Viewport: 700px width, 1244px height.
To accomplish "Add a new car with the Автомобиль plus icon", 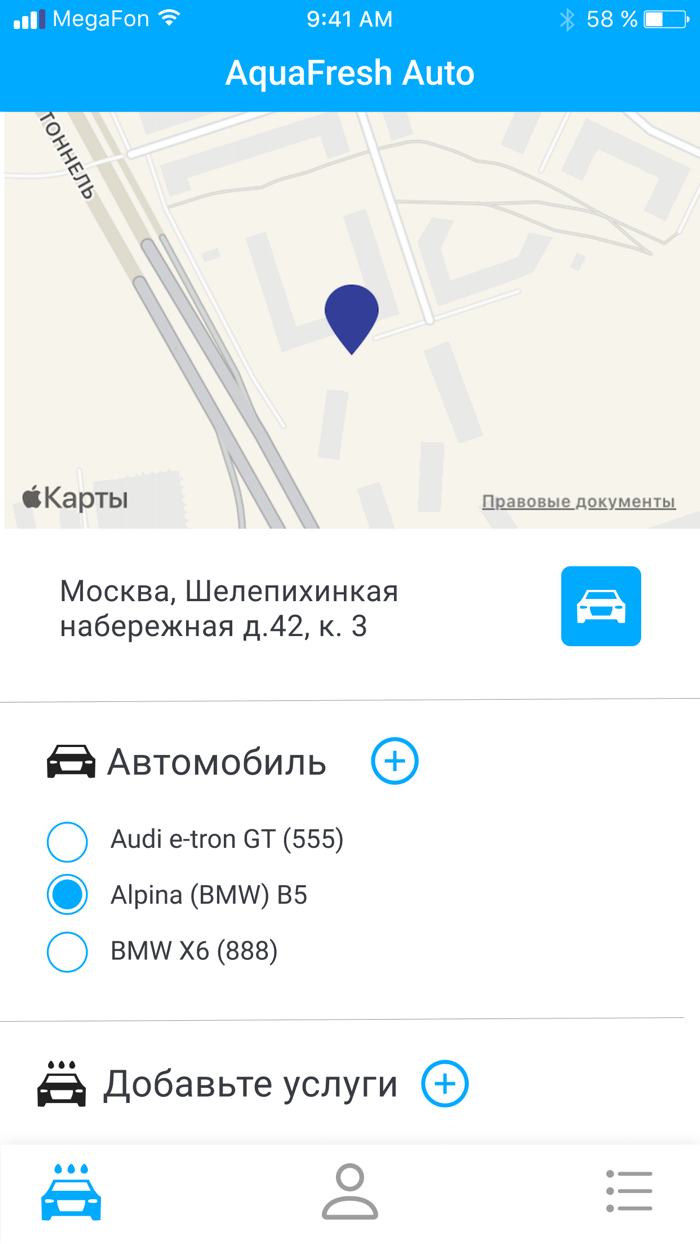I will point(395,761).
